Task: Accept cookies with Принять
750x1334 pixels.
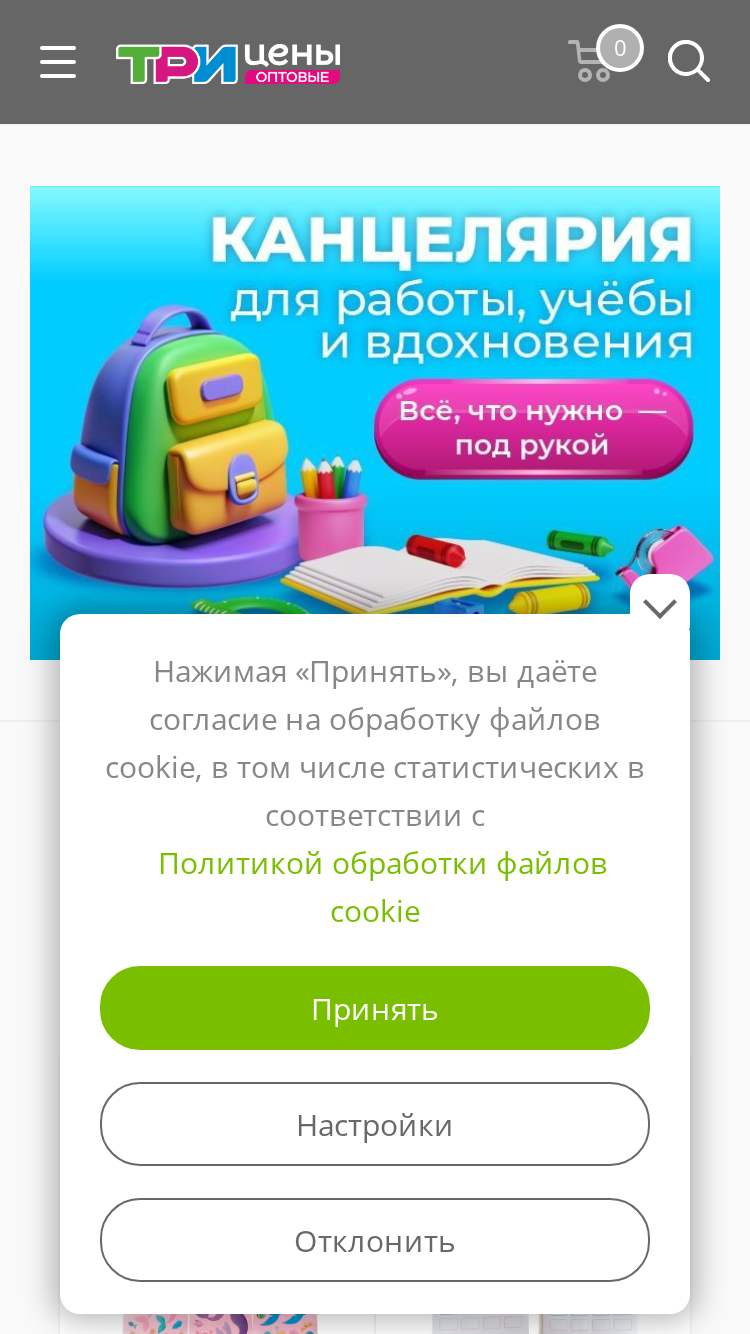Action: point(375,1008)
